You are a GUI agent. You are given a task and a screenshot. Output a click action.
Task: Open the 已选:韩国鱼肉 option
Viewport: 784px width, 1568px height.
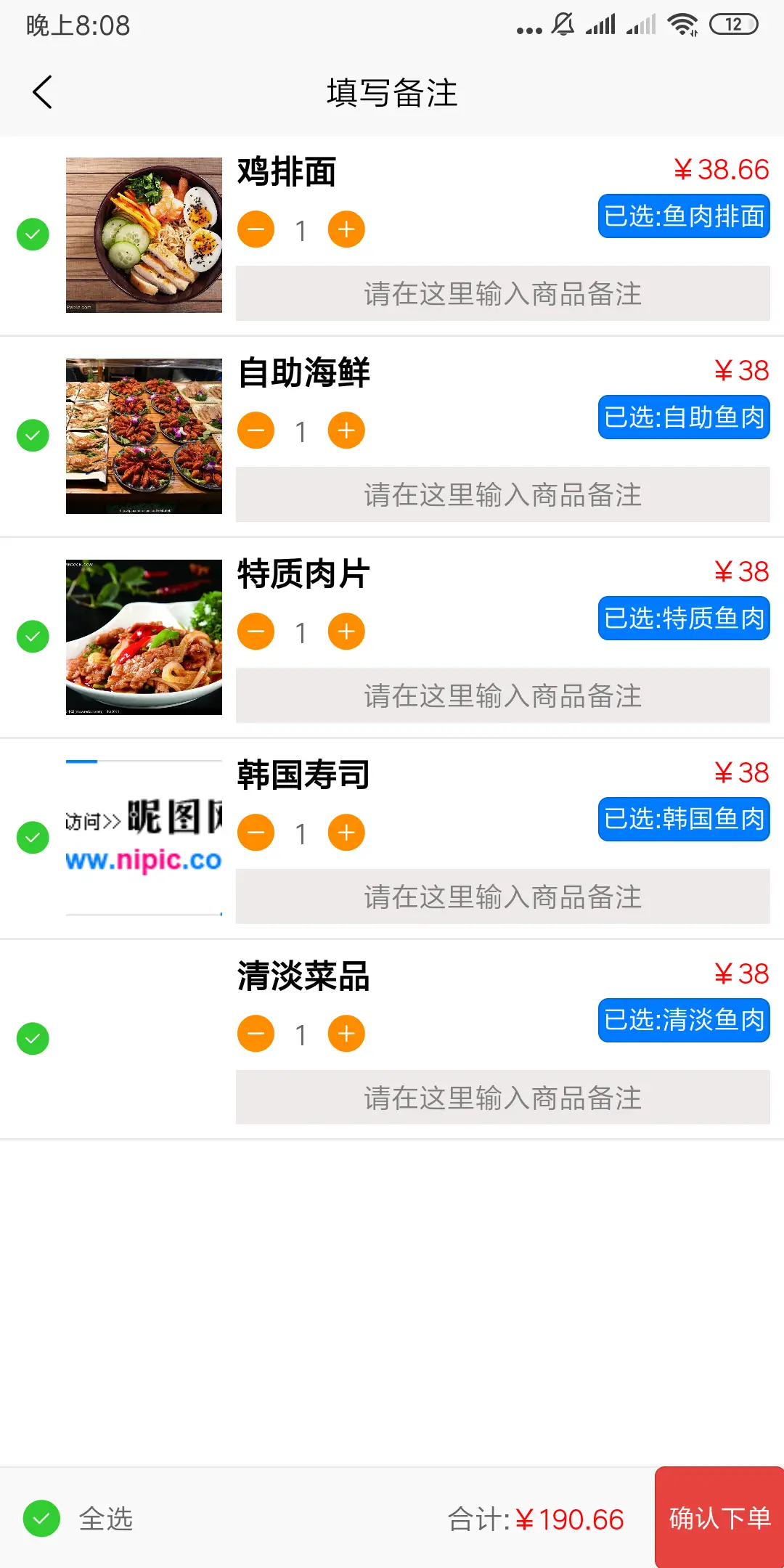(x=683, y=819)
